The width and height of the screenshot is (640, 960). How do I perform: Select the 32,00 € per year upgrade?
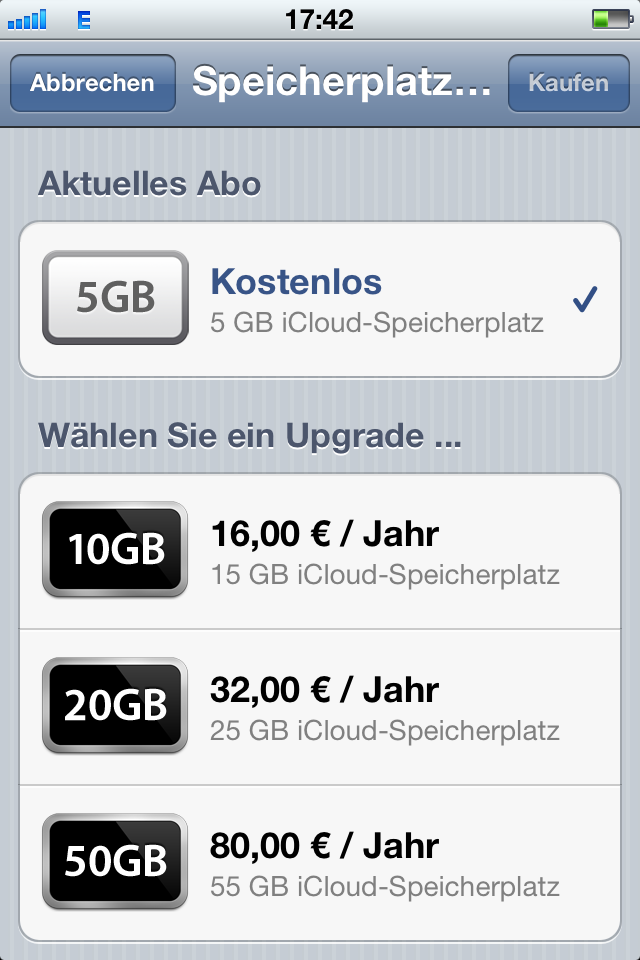[320, 707]
